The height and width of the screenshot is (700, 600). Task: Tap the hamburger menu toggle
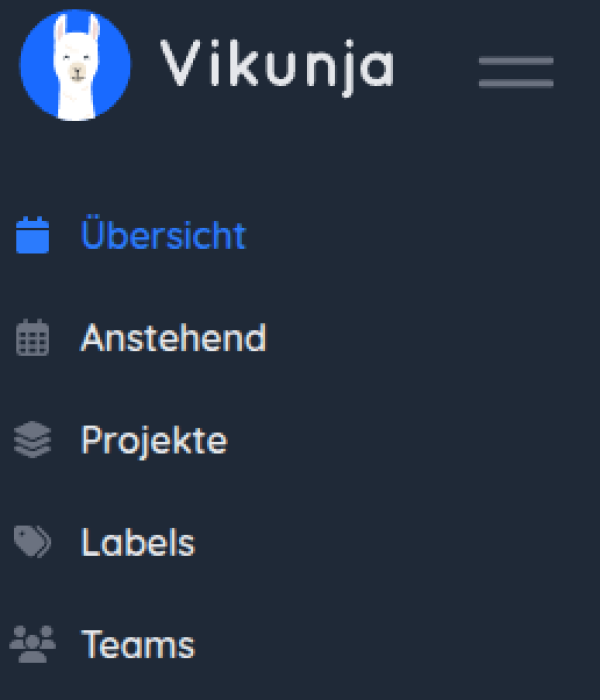point(515,71)
